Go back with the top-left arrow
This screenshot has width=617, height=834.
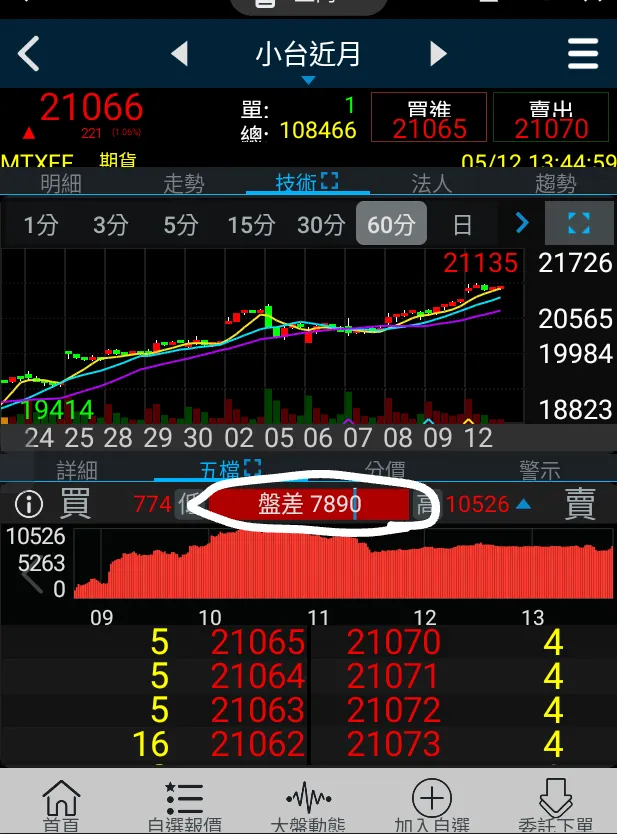30,53
